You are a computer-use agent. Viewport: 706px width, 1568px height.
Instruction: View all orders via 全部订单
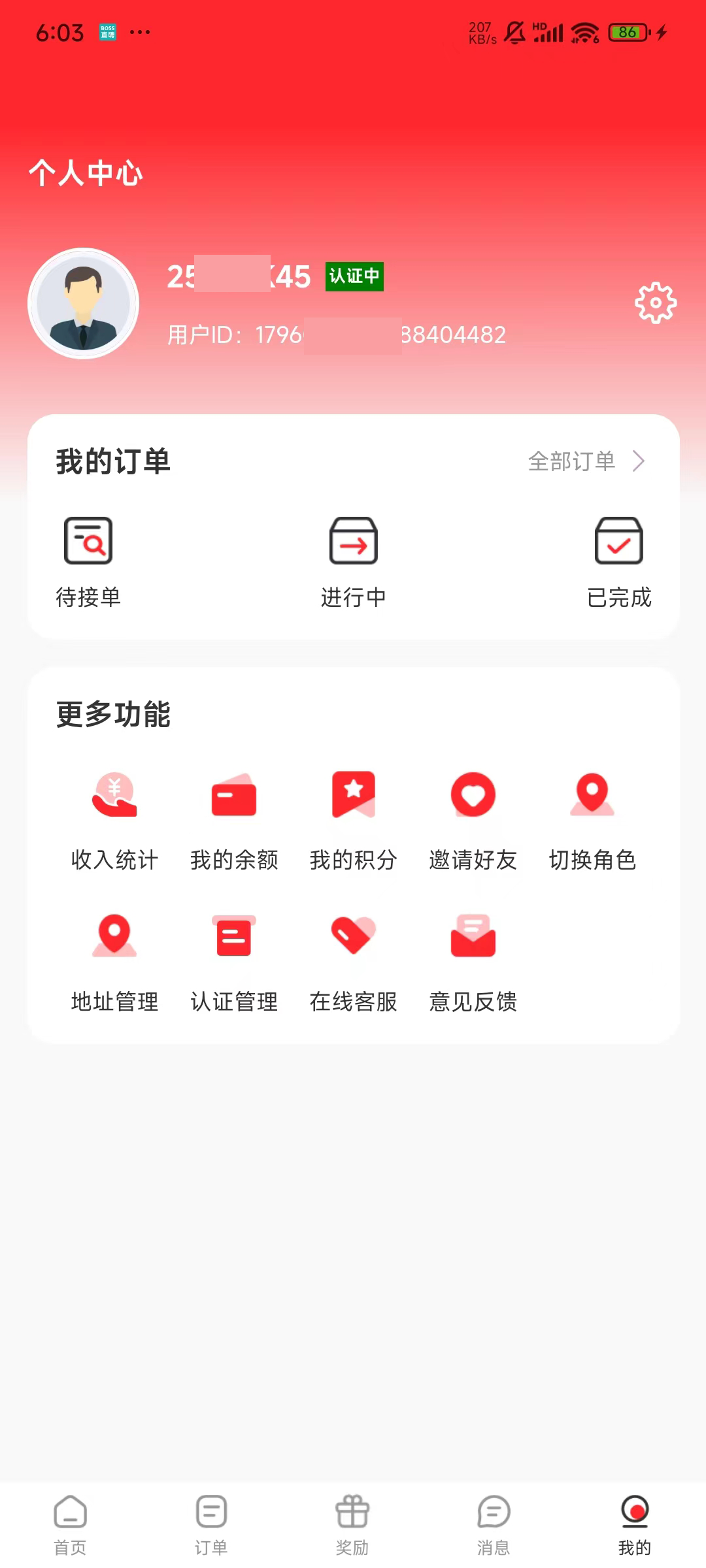(586, 461)
